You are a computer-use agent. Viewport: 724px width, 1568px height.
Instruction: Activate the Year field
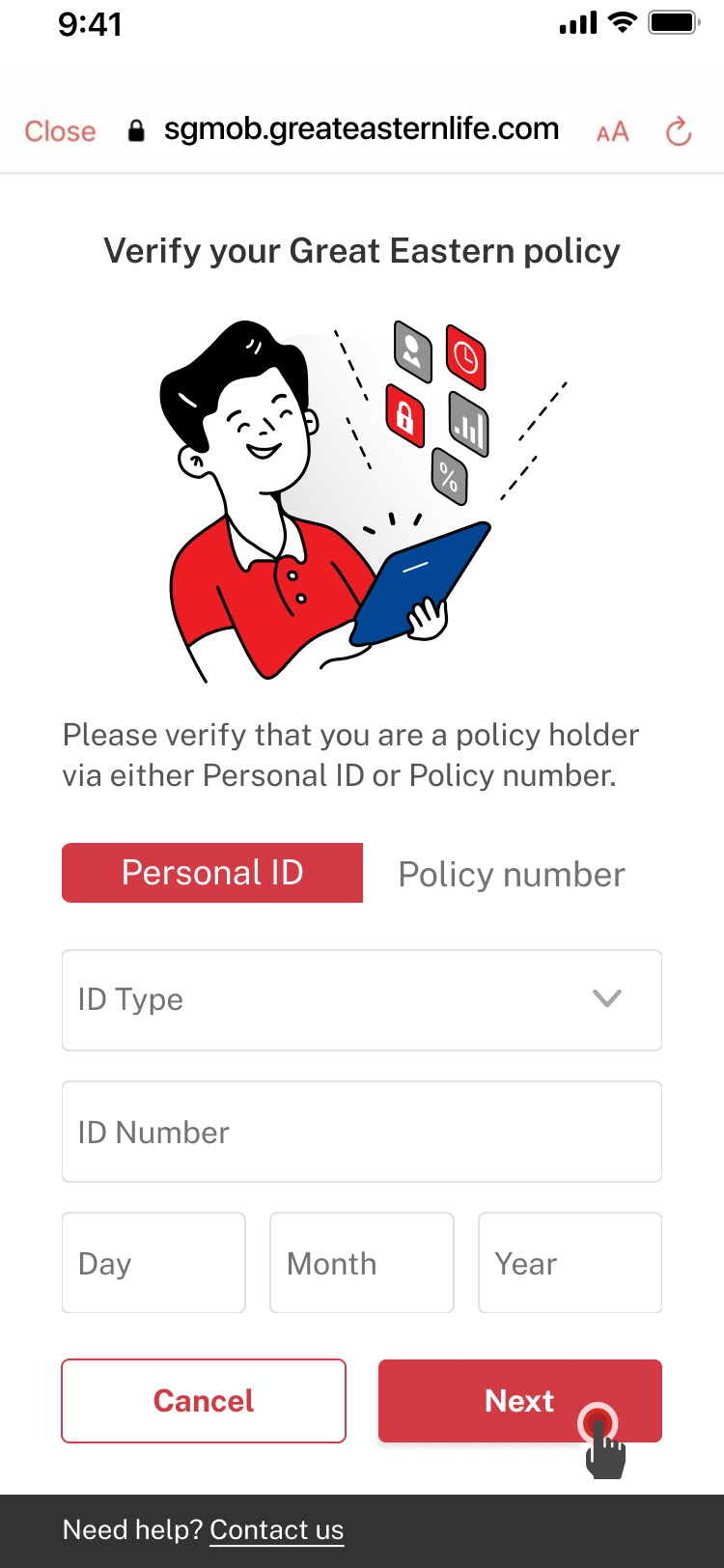pos(570,1263)
